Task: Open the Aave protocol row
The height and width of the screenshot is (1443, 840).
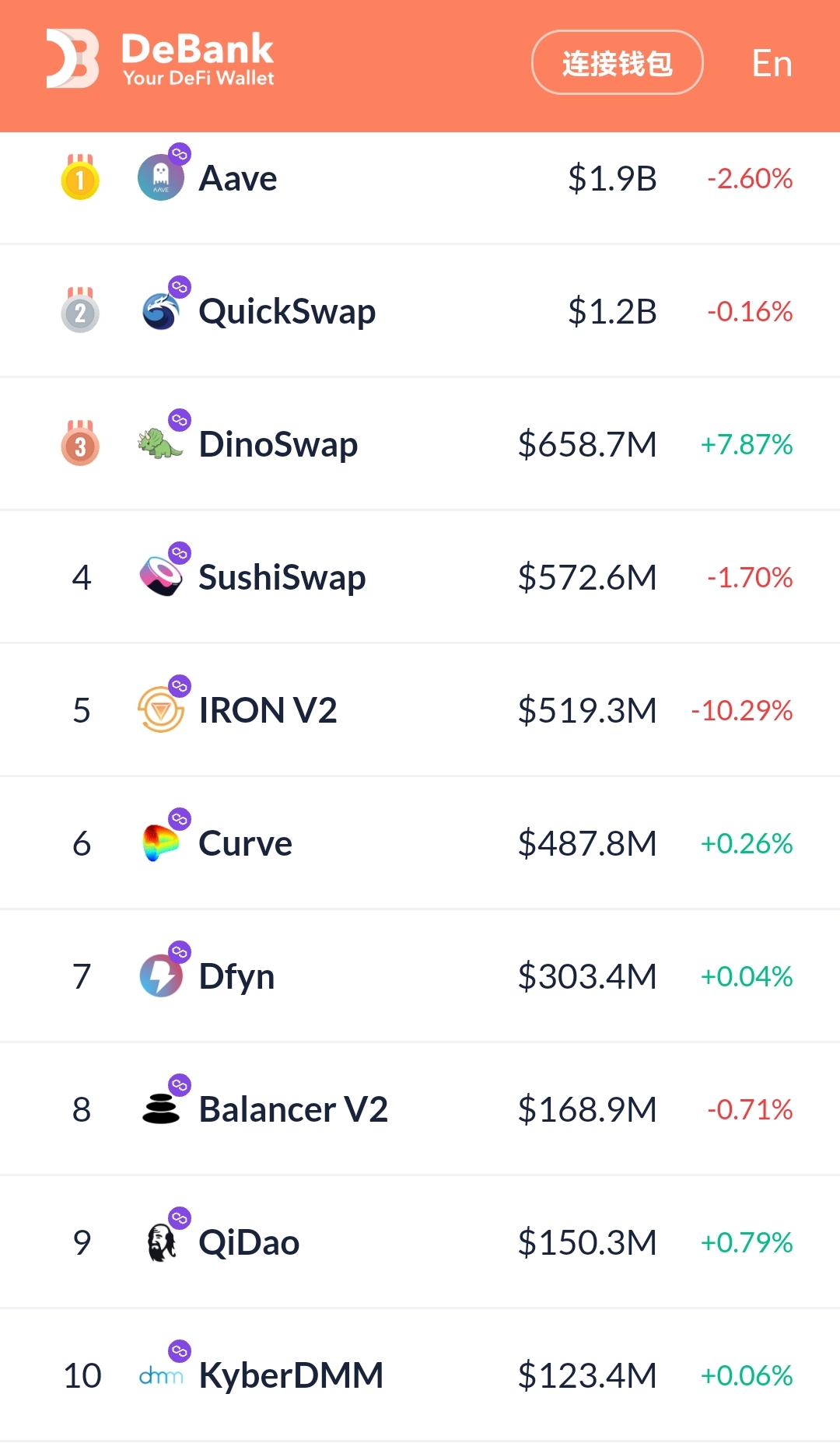Action: tap(420, 188)
